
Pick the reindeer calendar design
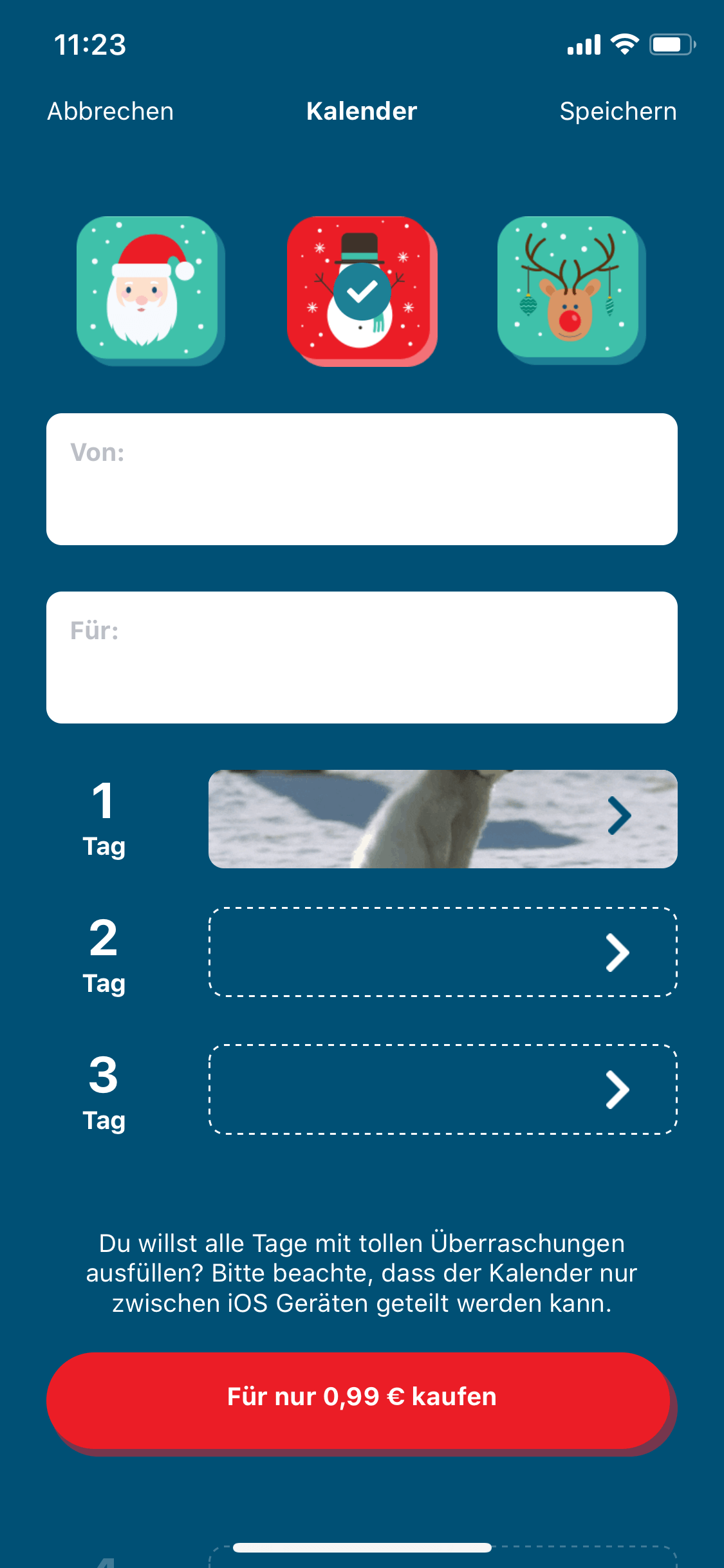point(570,289)
